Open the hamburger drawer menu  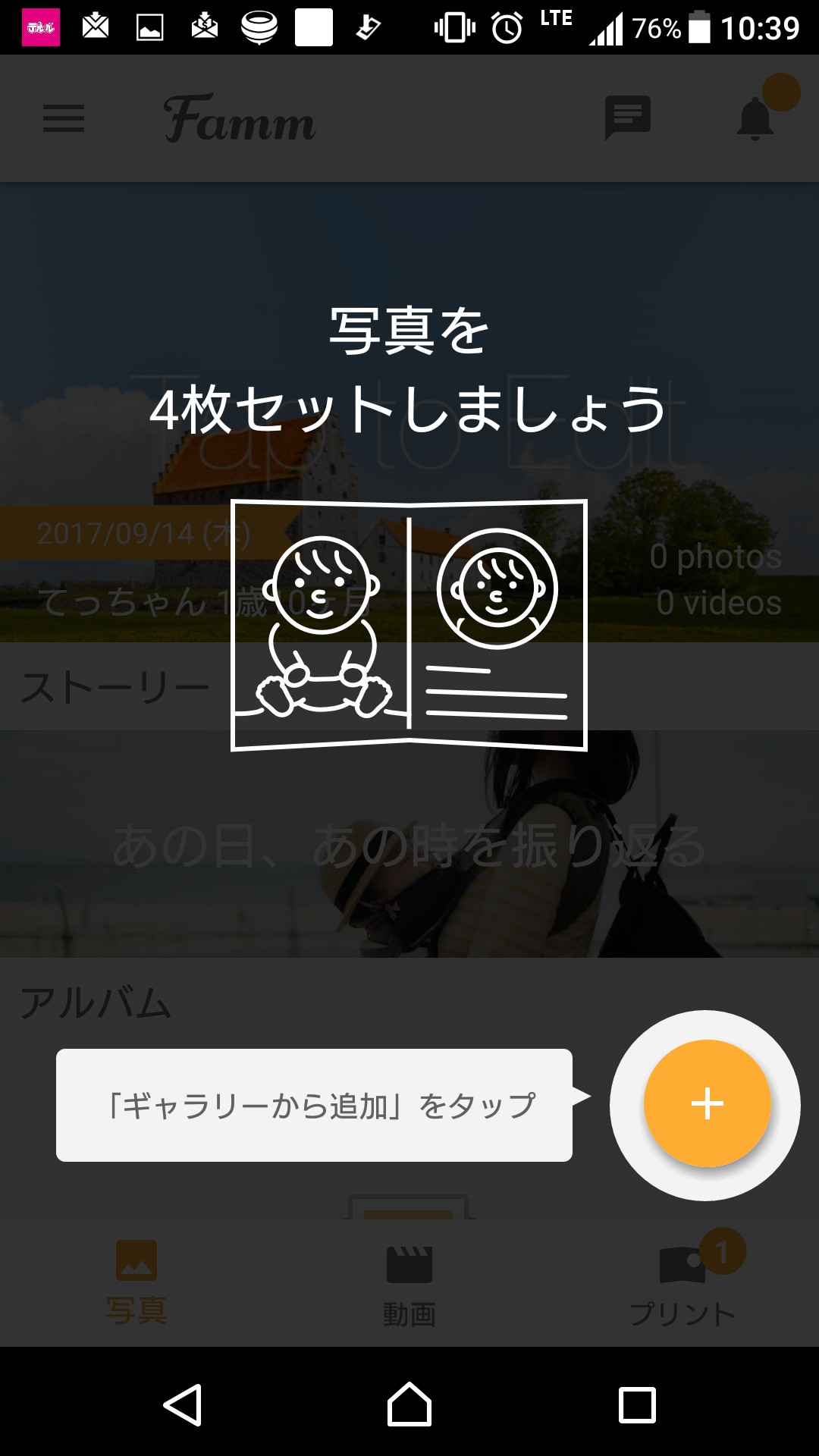[64, 118]
